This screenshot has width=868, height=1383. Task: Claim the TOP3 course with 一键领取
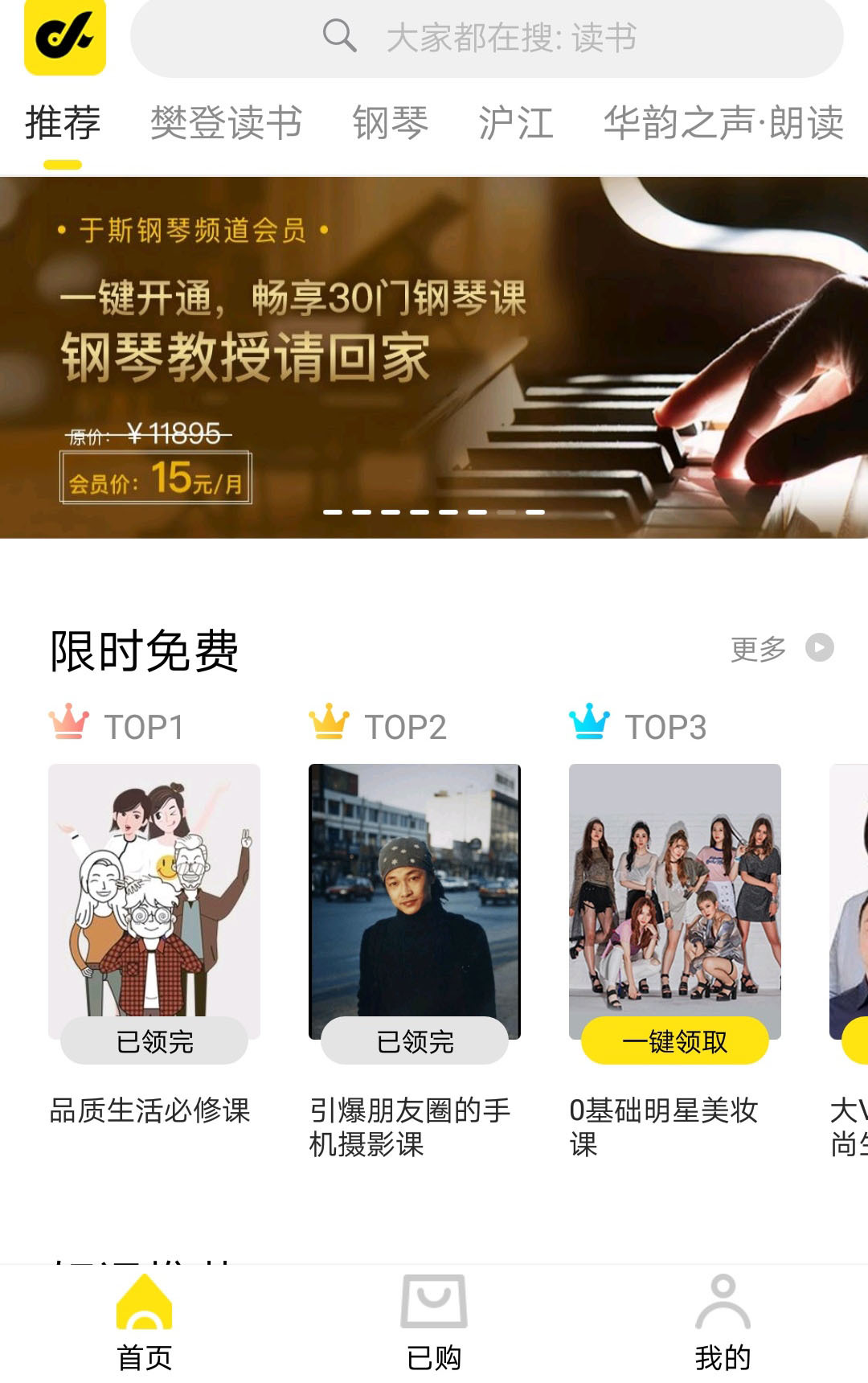675,1041
